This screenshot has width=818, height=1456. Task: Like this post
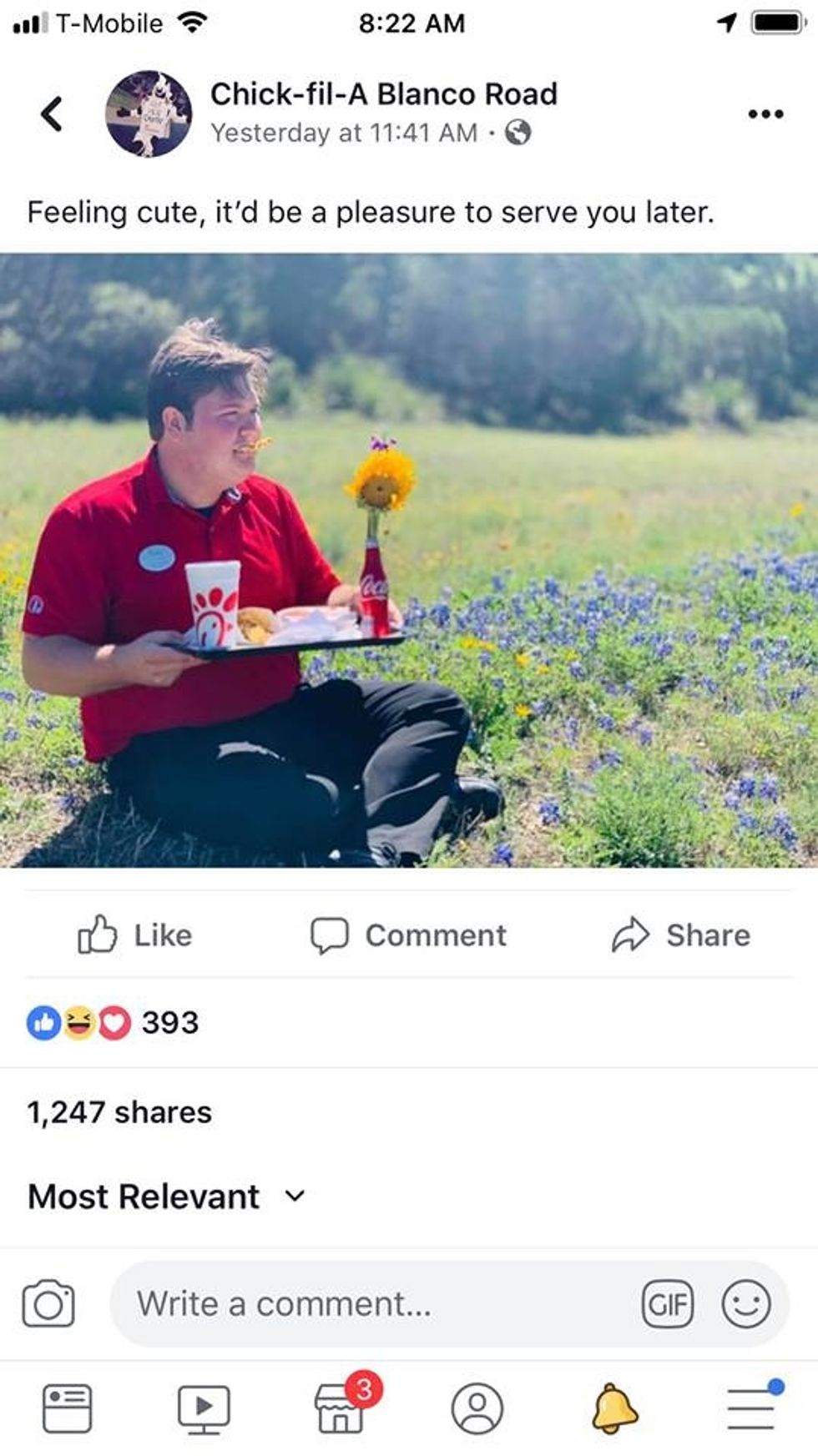[135, 935]
